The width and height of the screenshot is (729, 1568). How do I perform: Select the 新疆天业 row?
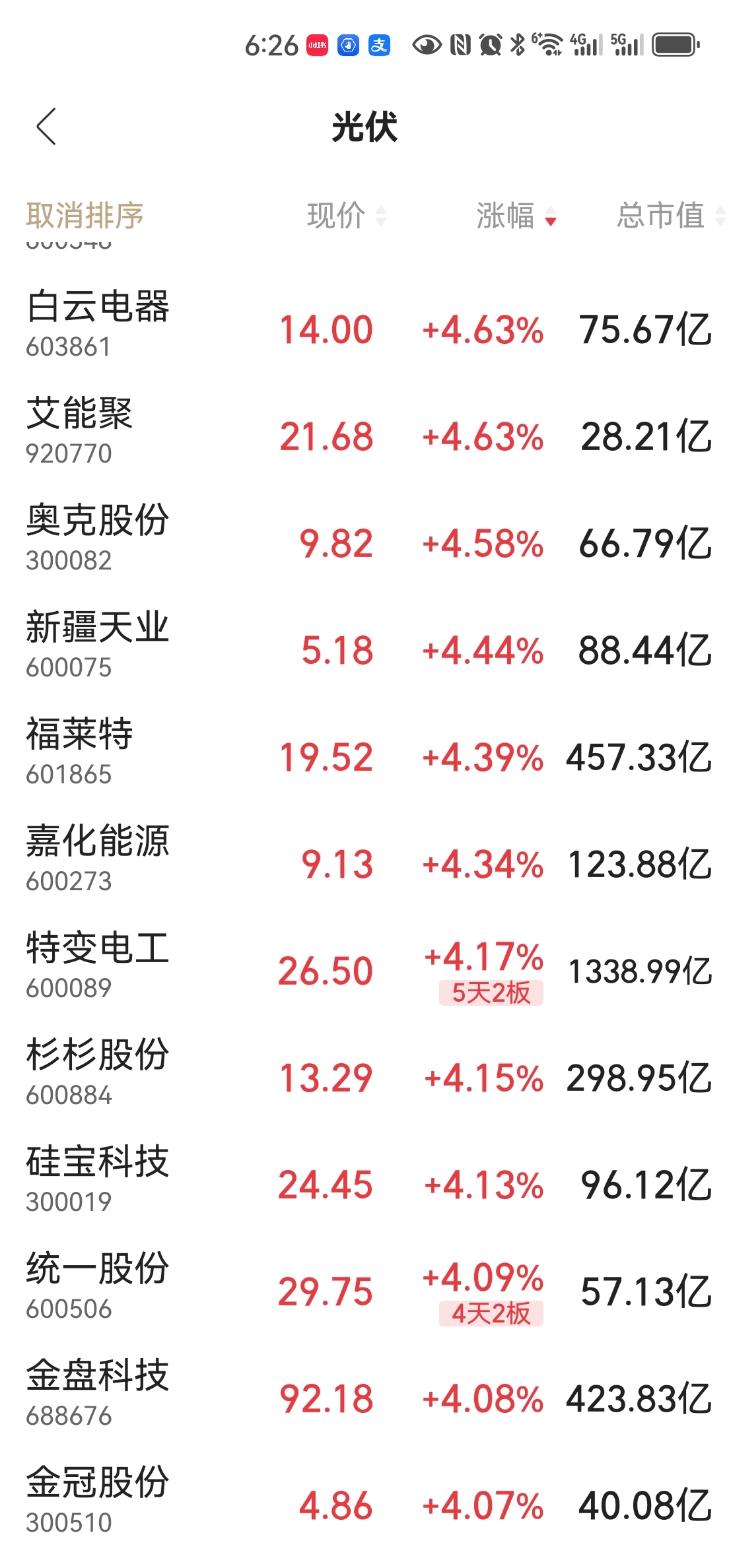[x=98, y=643]
